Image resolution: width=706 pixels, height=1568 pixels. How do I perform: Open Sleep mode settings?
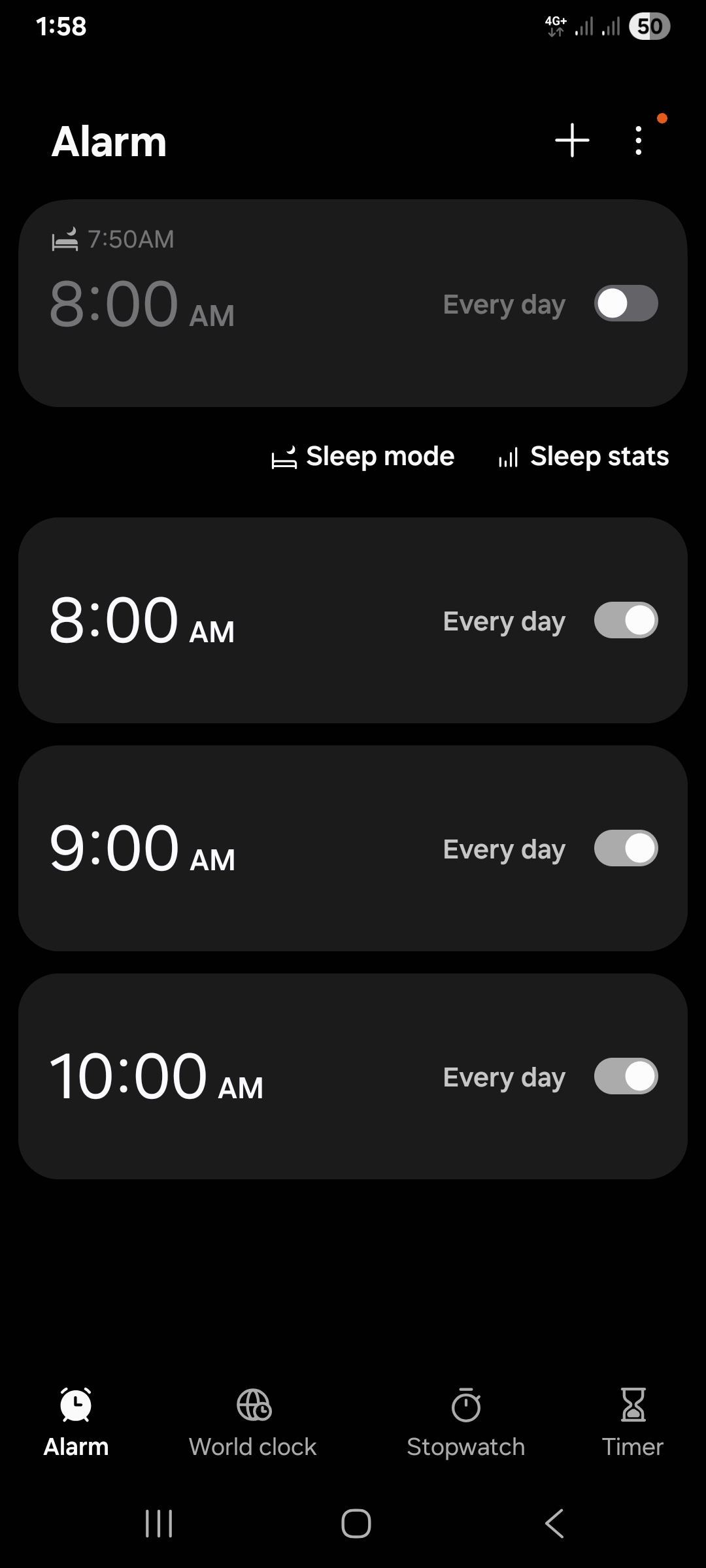tap(363, 456)
